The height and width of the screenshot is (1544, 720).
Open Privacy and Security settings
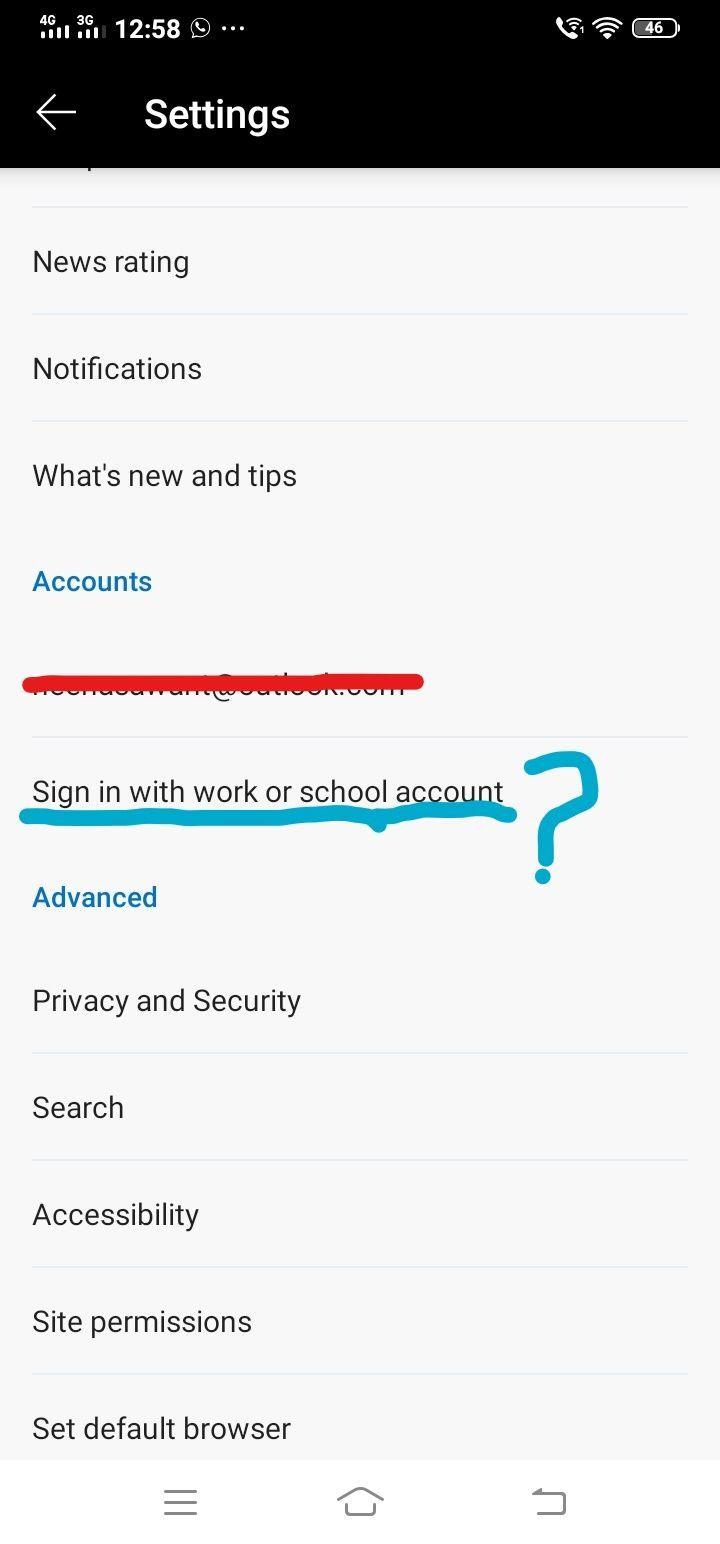[x=166, y=1000]
